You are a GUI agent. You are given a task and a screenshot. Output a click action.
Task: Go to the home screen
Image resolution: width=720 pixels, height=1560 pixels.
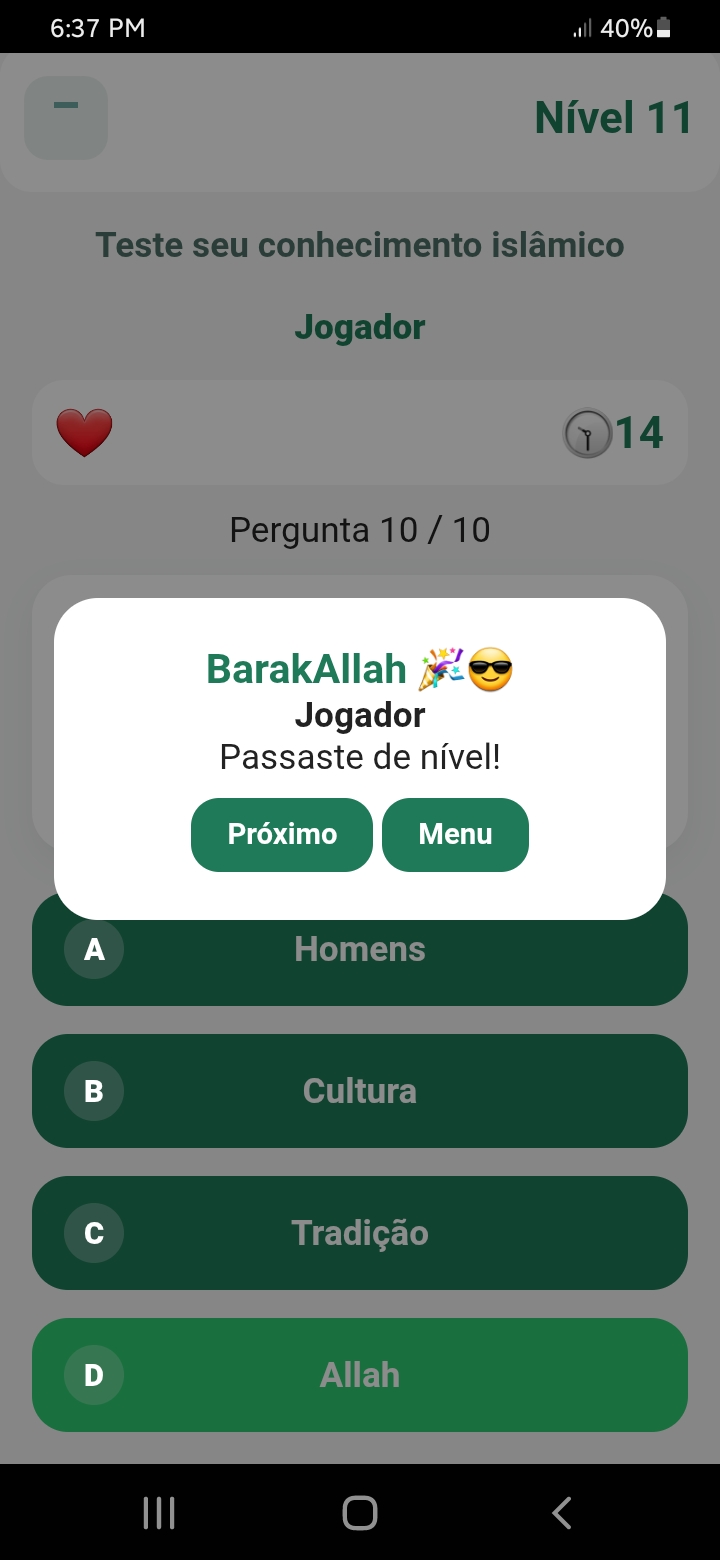[360, 1512]
